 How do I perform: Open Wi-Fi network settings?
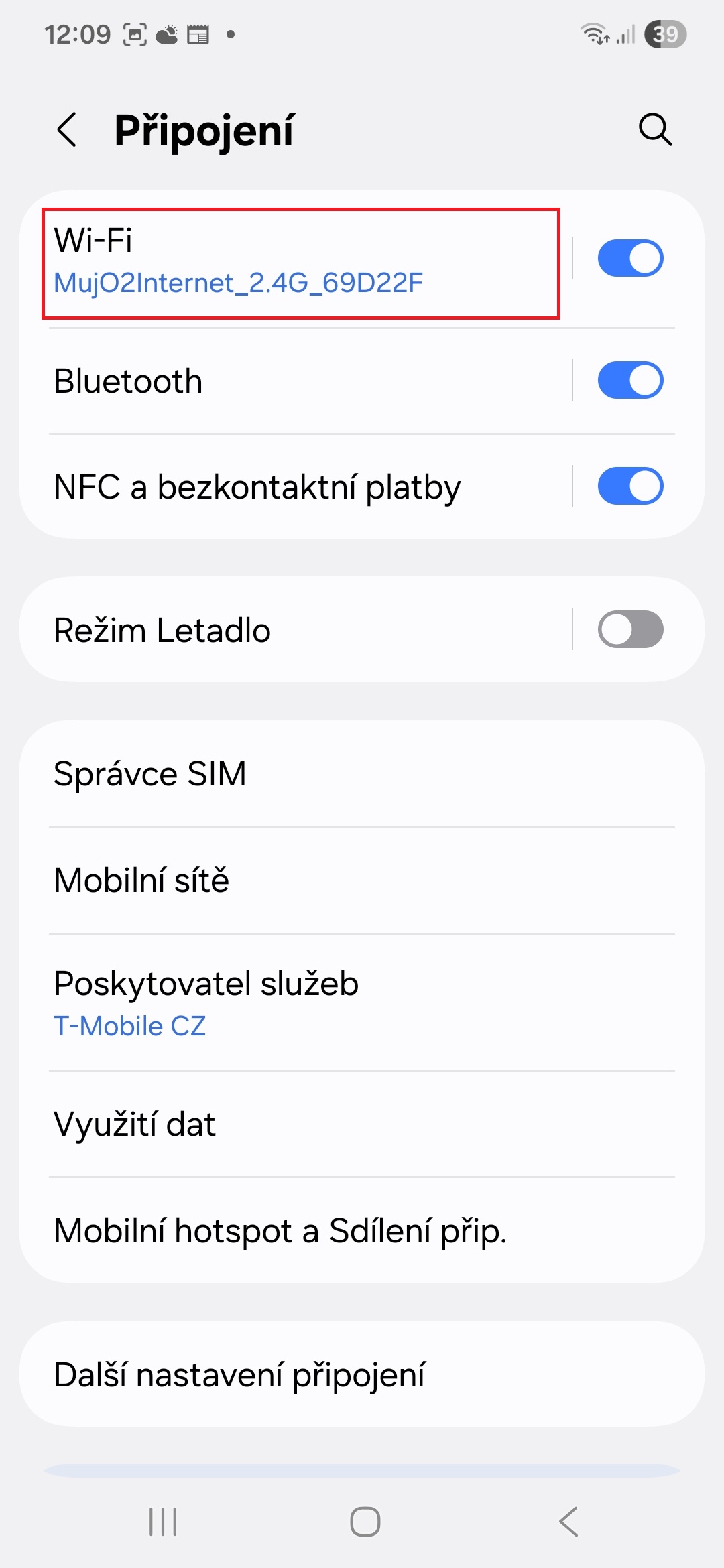pyautogui.click(x=300, y=263)
